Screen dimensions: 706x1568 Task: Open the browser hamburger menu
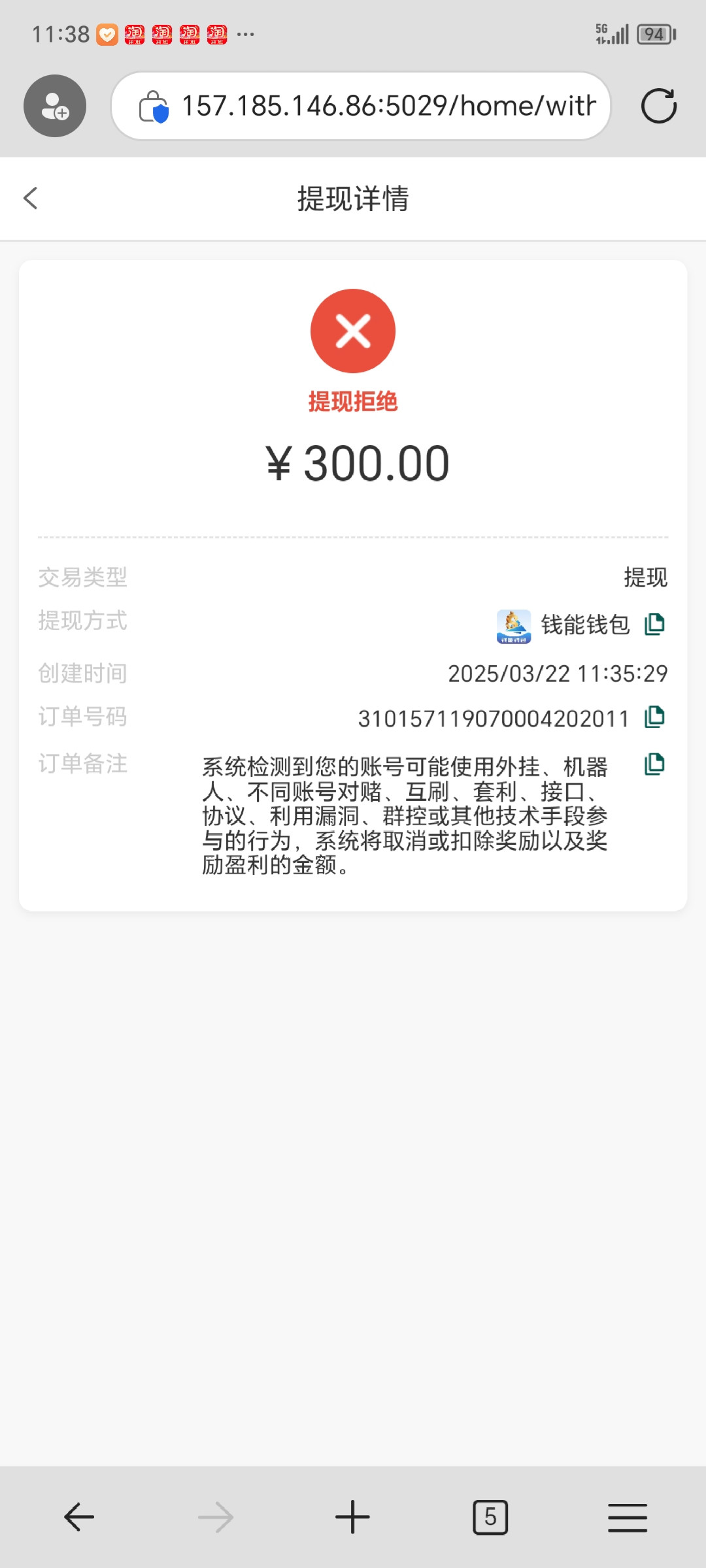point(628,1517)
